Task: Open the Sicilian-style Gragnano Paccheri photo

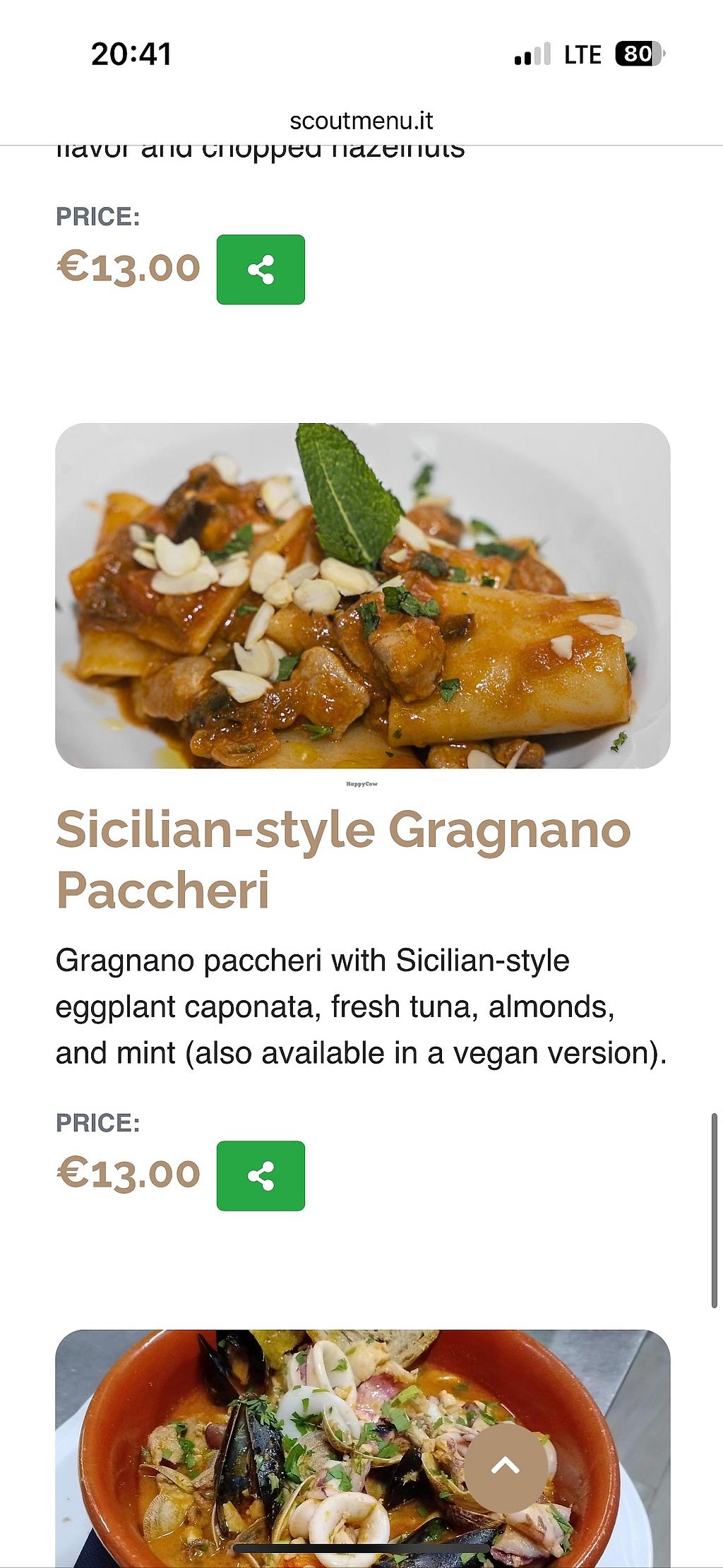Action: tap(362, 595)
